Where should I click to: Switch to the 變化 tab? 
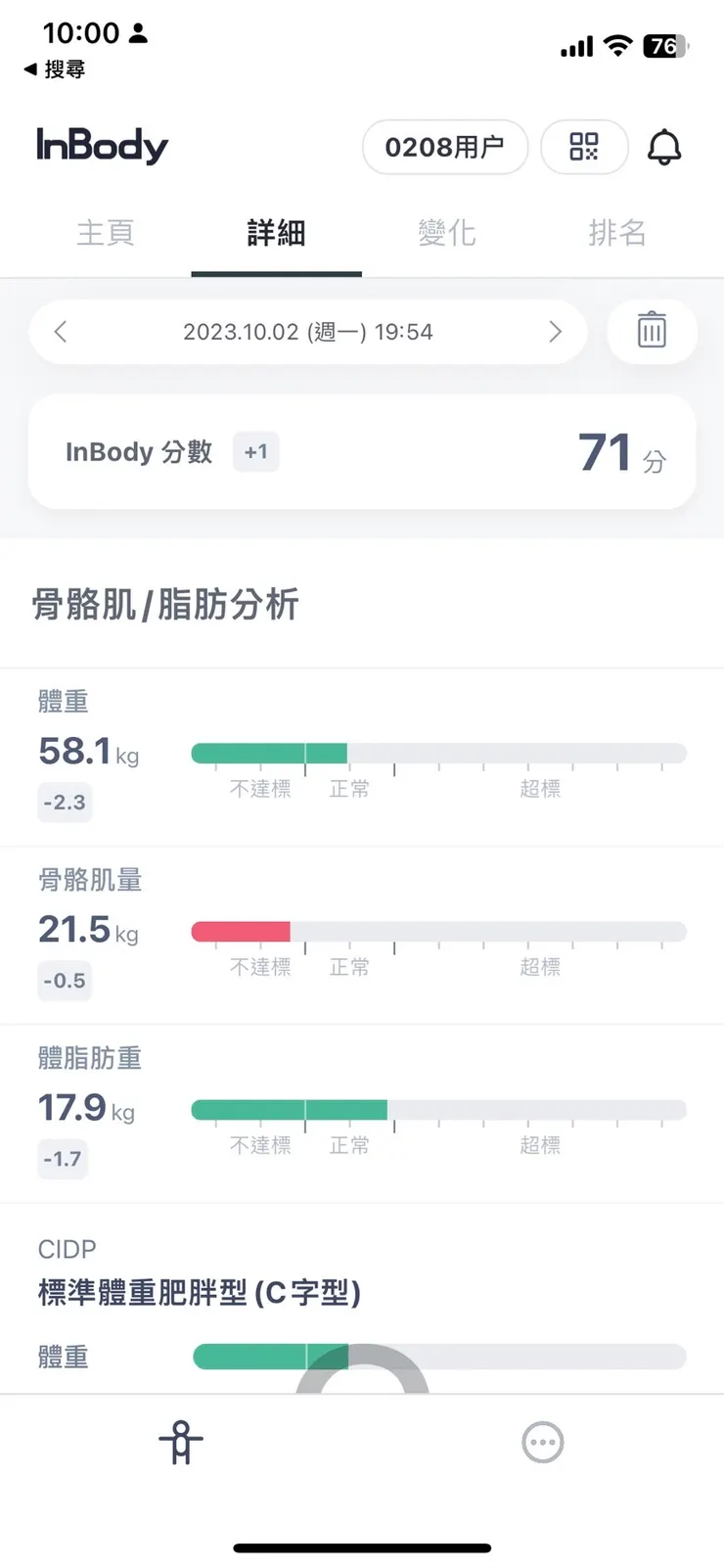tap(447, 233)
